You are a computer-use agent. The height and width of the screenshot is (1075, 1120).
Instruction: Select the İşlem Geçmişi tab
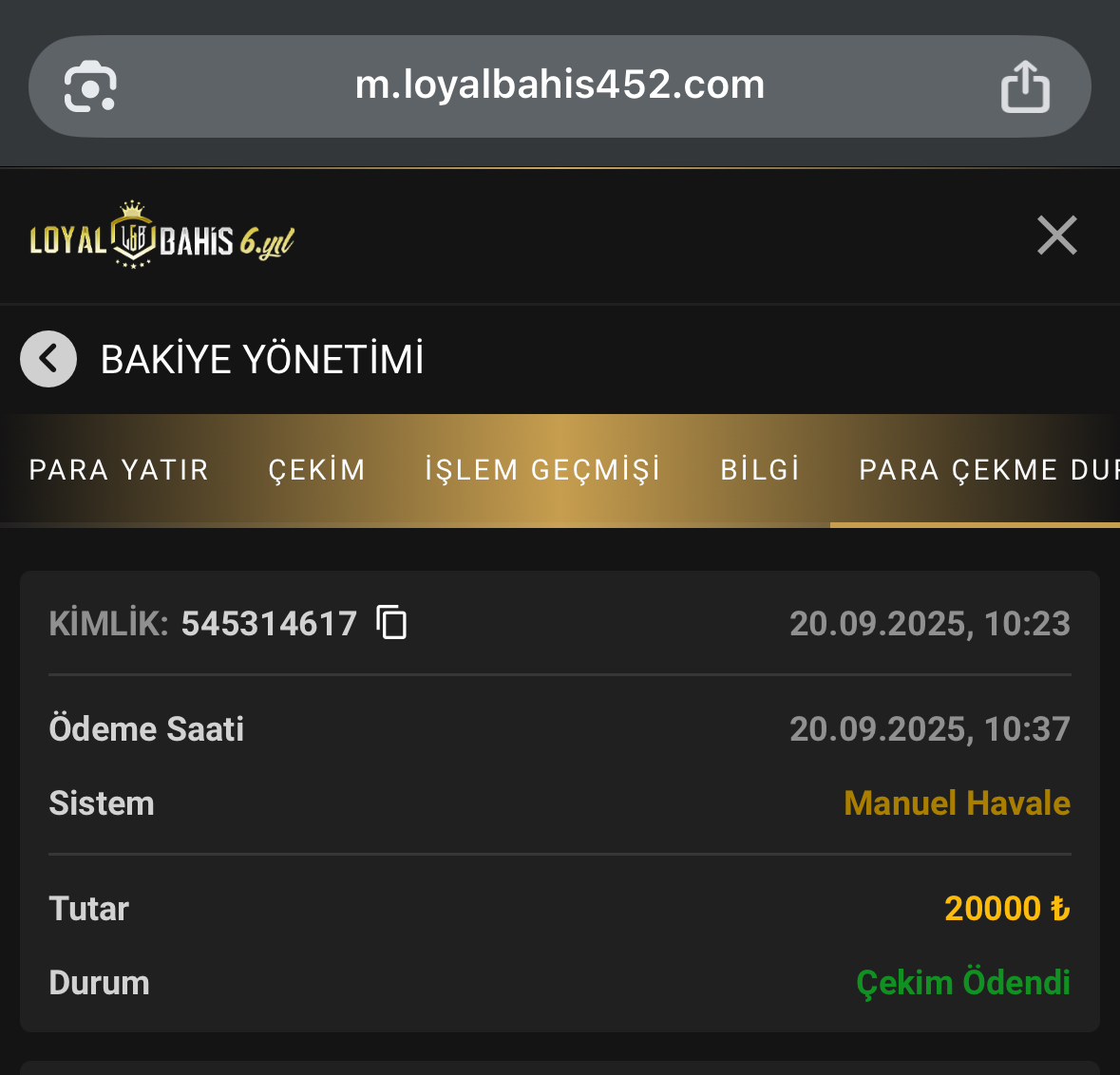pyautogui.click(x=542, y=470)
